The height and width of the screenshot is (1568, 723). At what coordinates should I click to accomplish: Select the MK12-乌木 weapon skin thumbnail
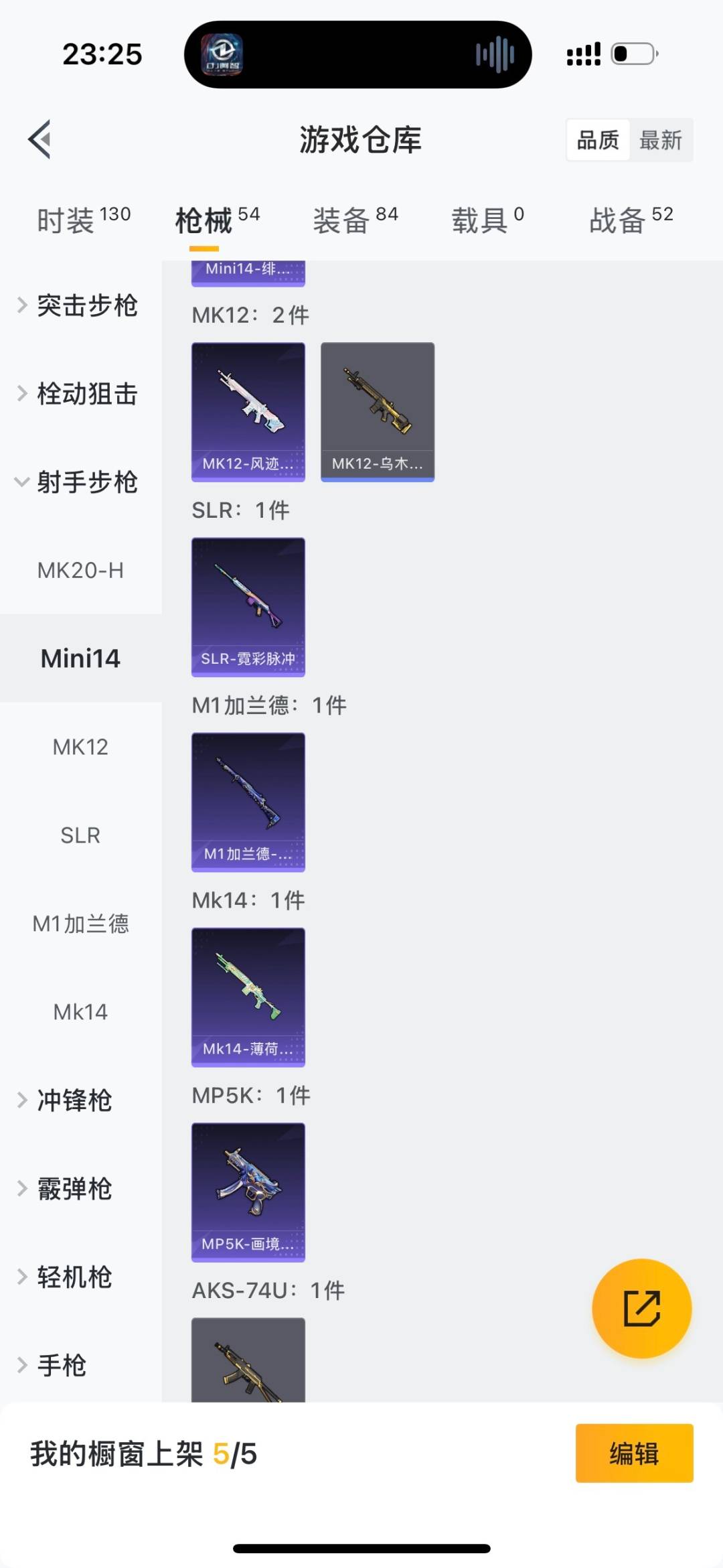[378, 409]
